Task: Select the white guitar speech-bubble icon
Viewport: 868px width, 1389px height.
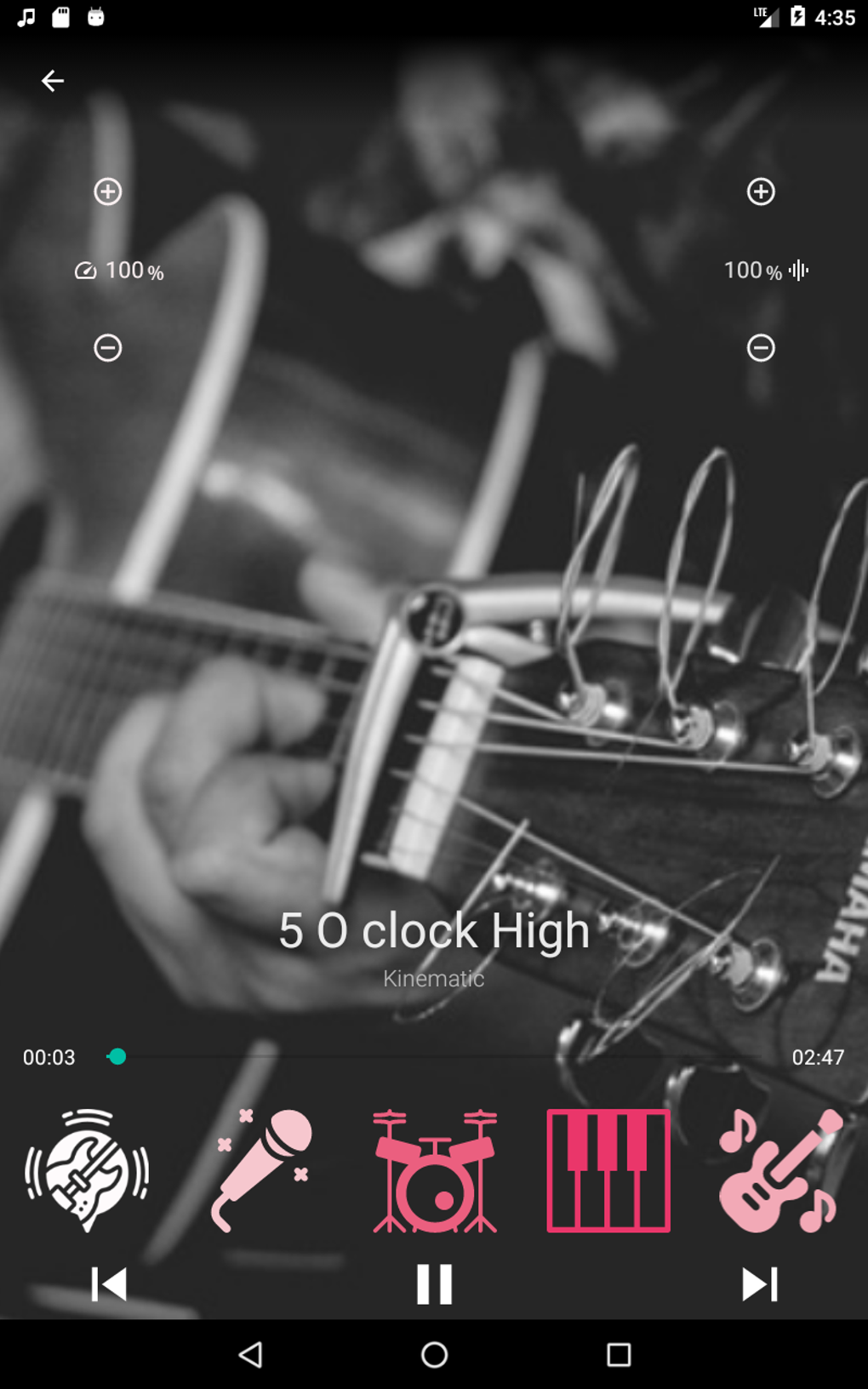Action: pos(87,1170)
